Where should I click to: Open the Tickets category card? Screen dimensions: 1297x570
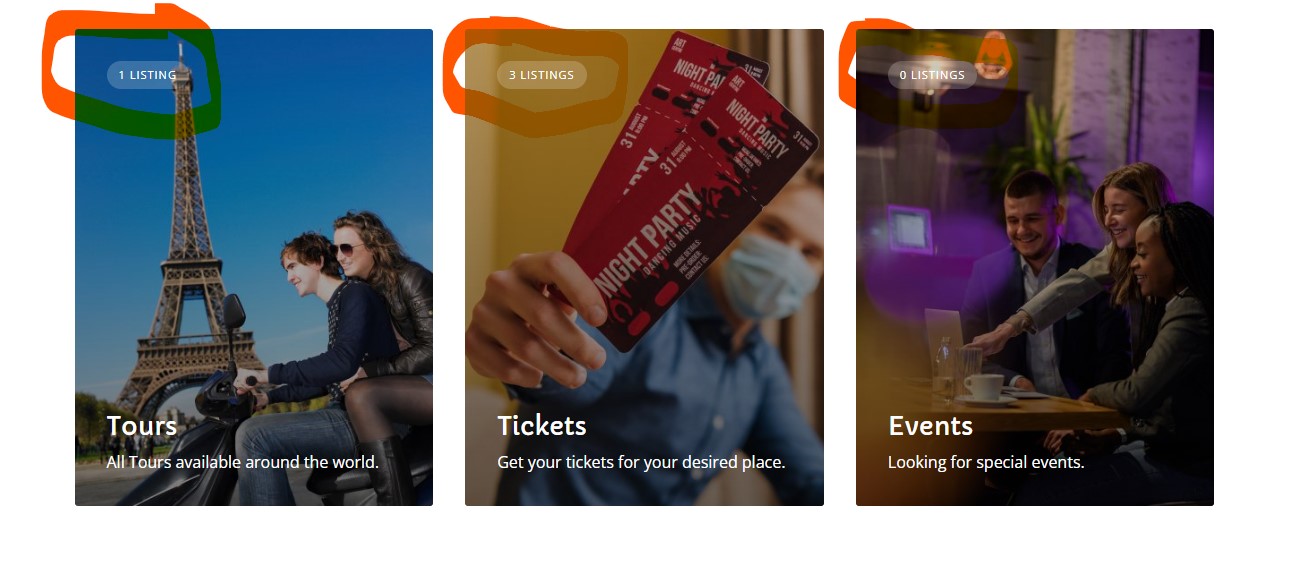pyautogui.click(x=644, y=267)
